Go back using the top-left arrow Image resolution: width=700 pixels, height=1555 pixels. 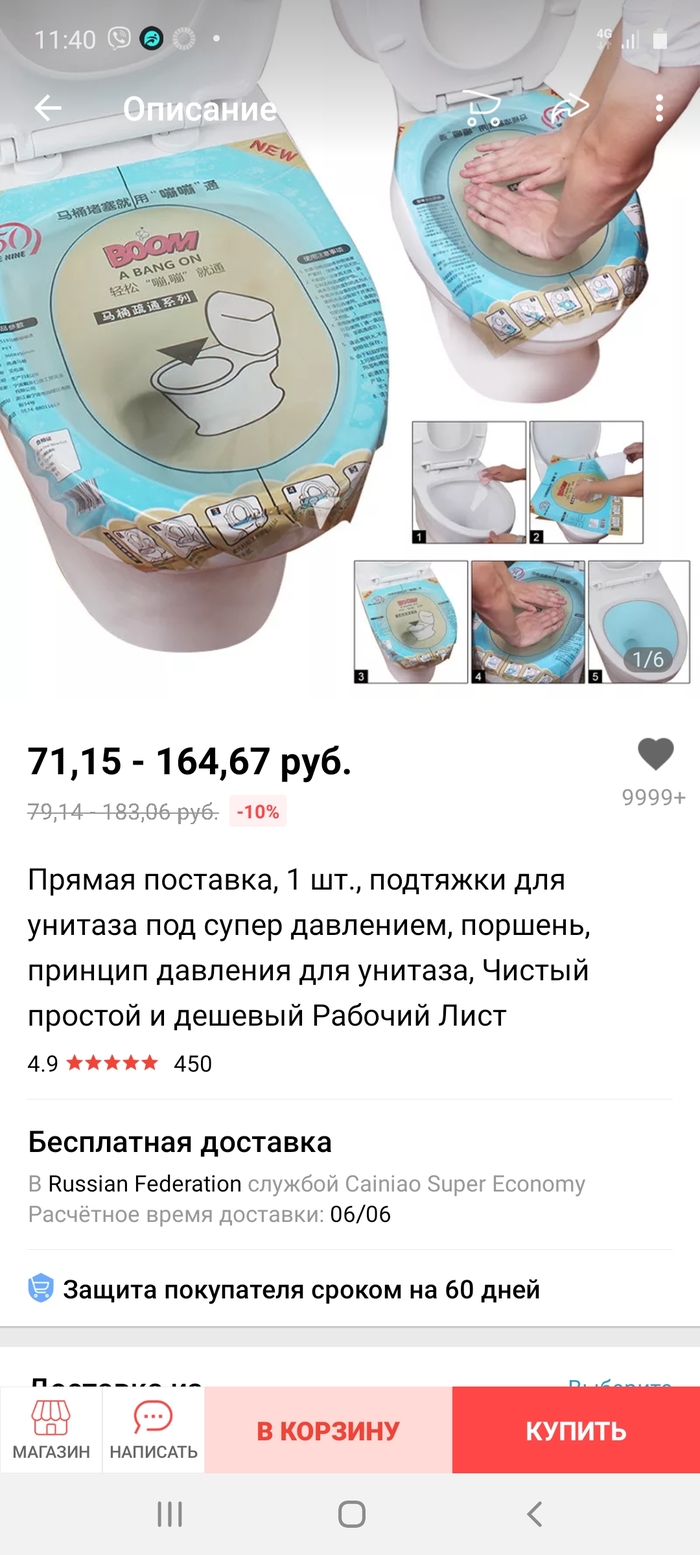[x=48, y=108]
